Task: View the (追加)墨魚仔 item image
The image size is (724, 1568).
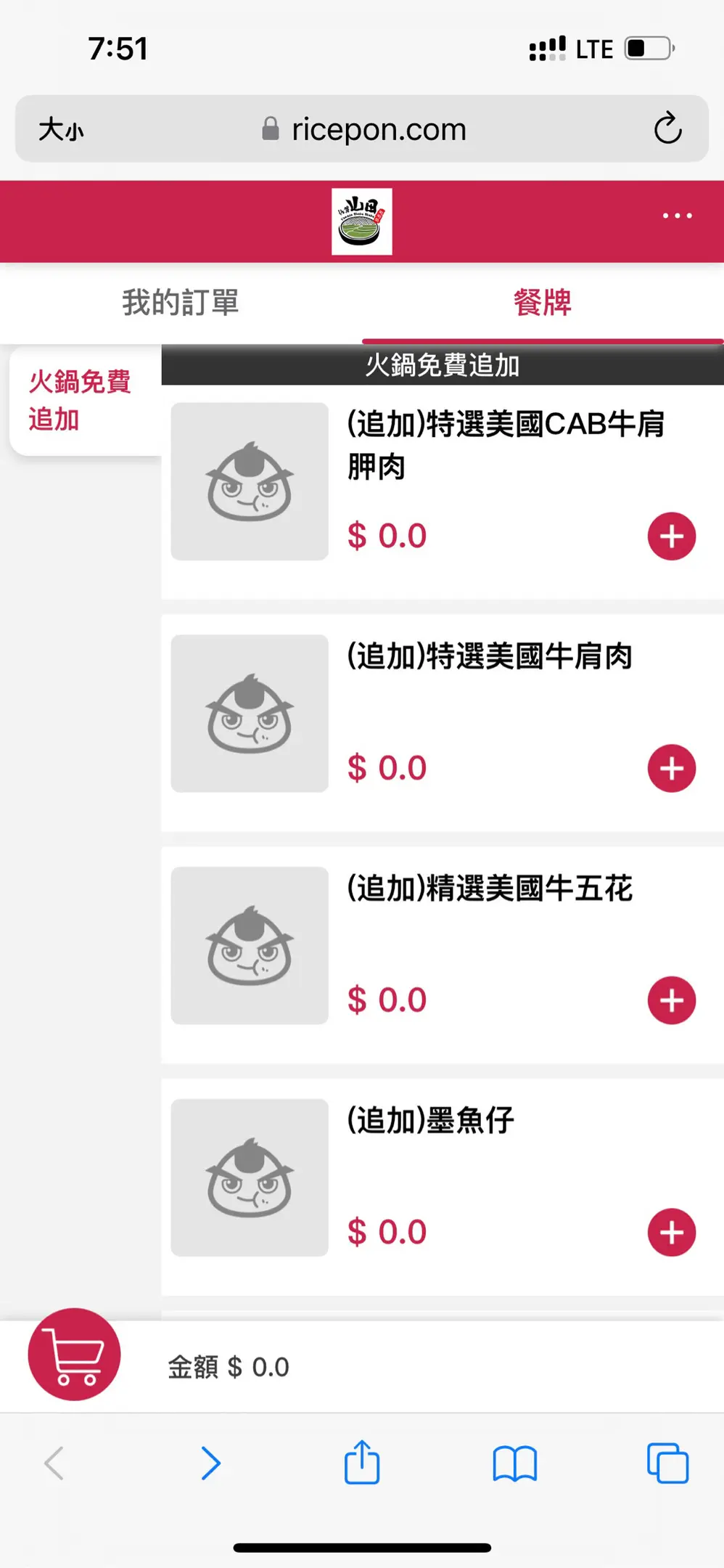Action: click(x=250, y=1177)
